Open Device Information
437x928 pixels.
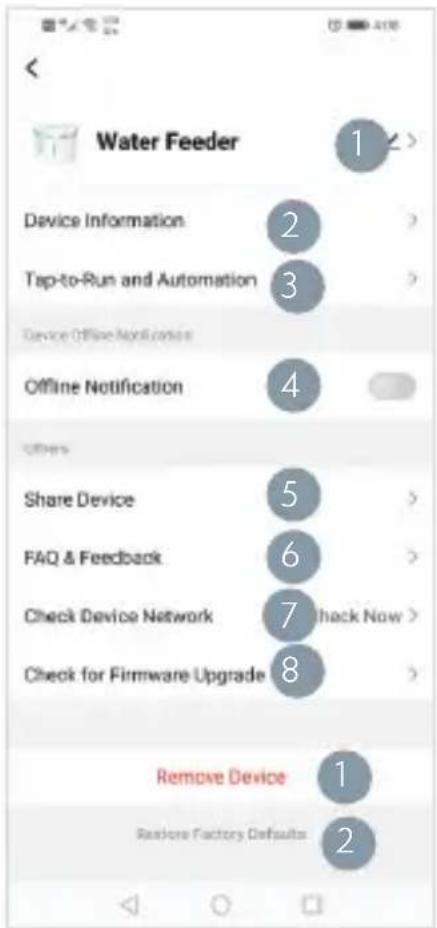tap(220, 221)
